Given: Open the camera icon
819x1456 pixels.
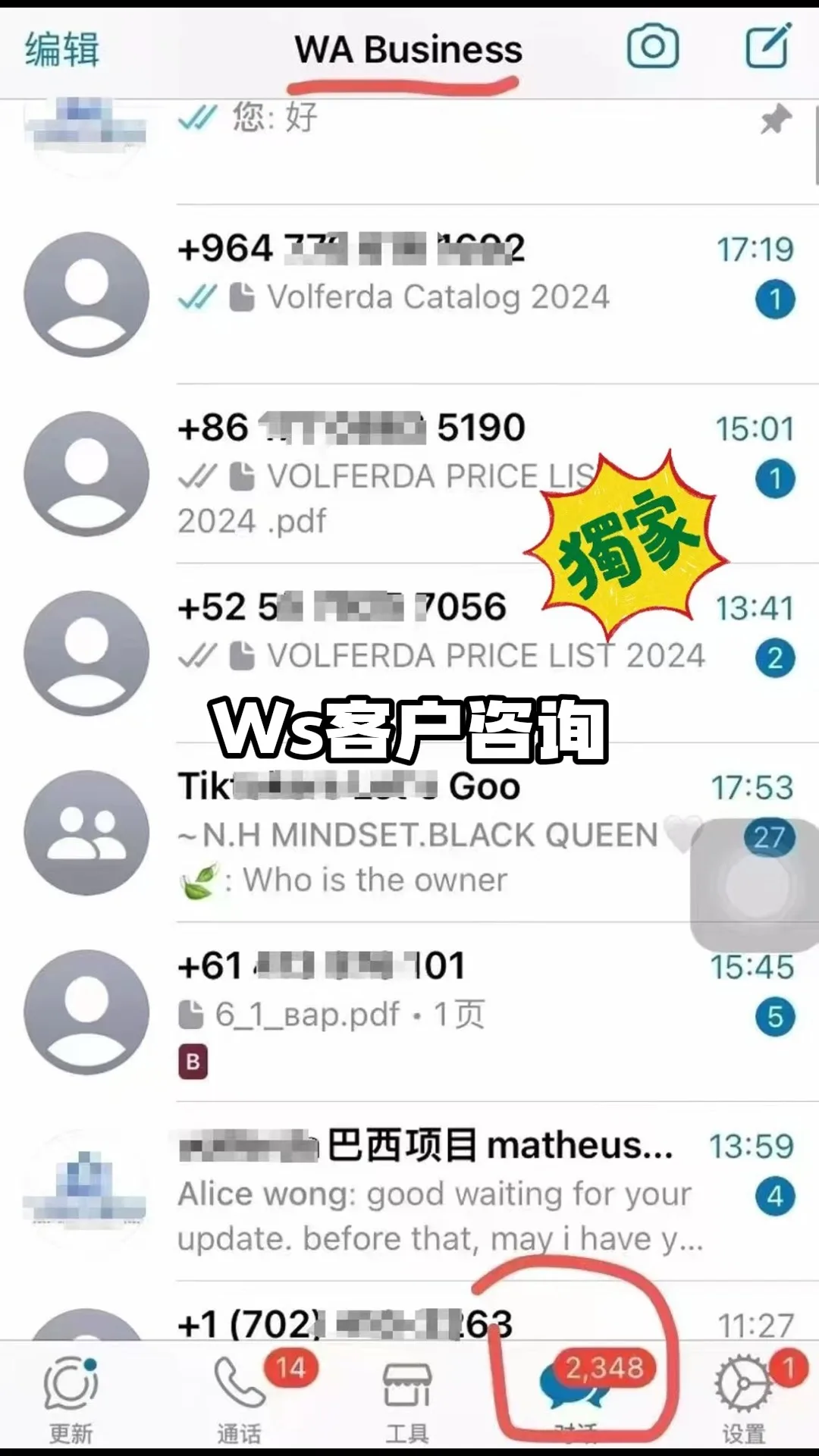Looking at the screenshot, I should 652,47.
